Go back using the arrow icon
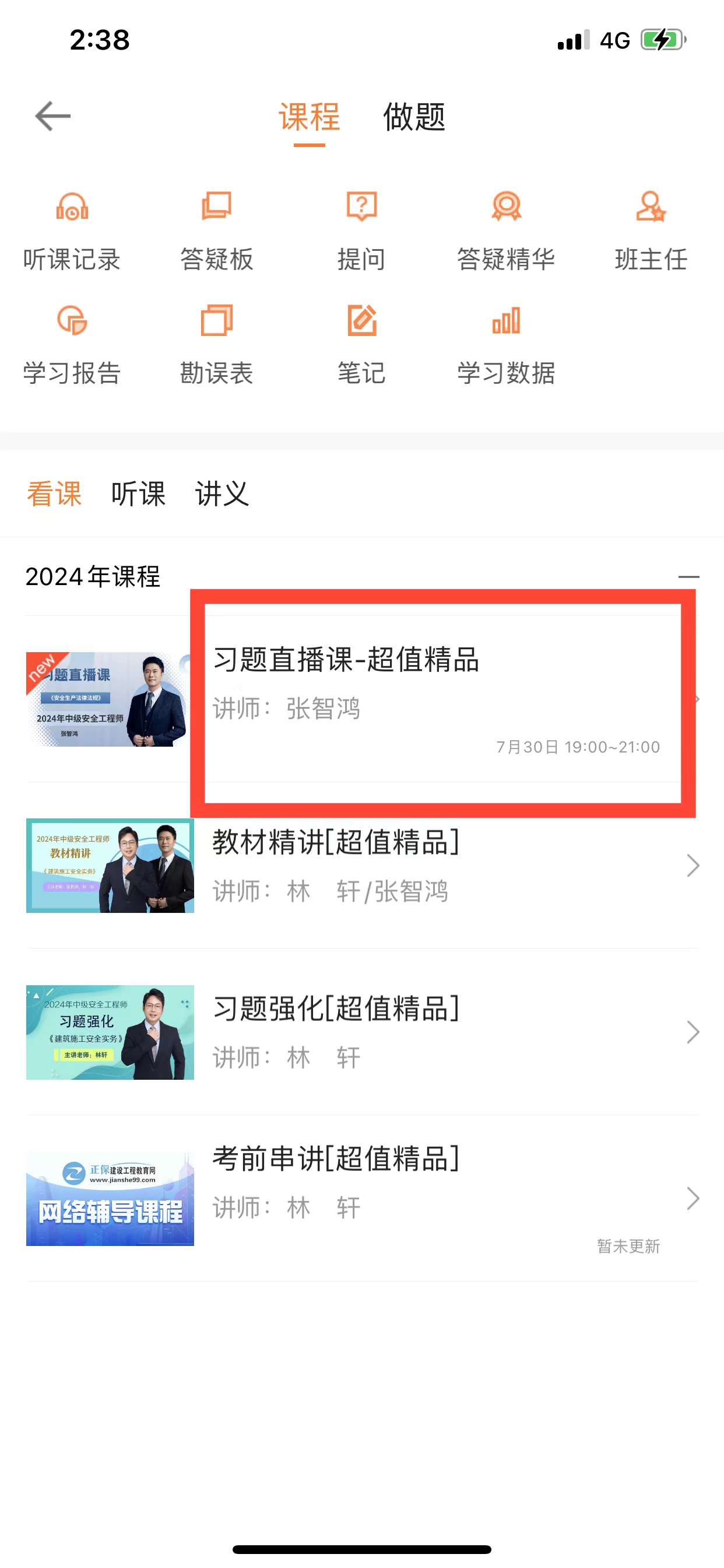The width and height of the screenshot is (724, 1568). (53, 116)
